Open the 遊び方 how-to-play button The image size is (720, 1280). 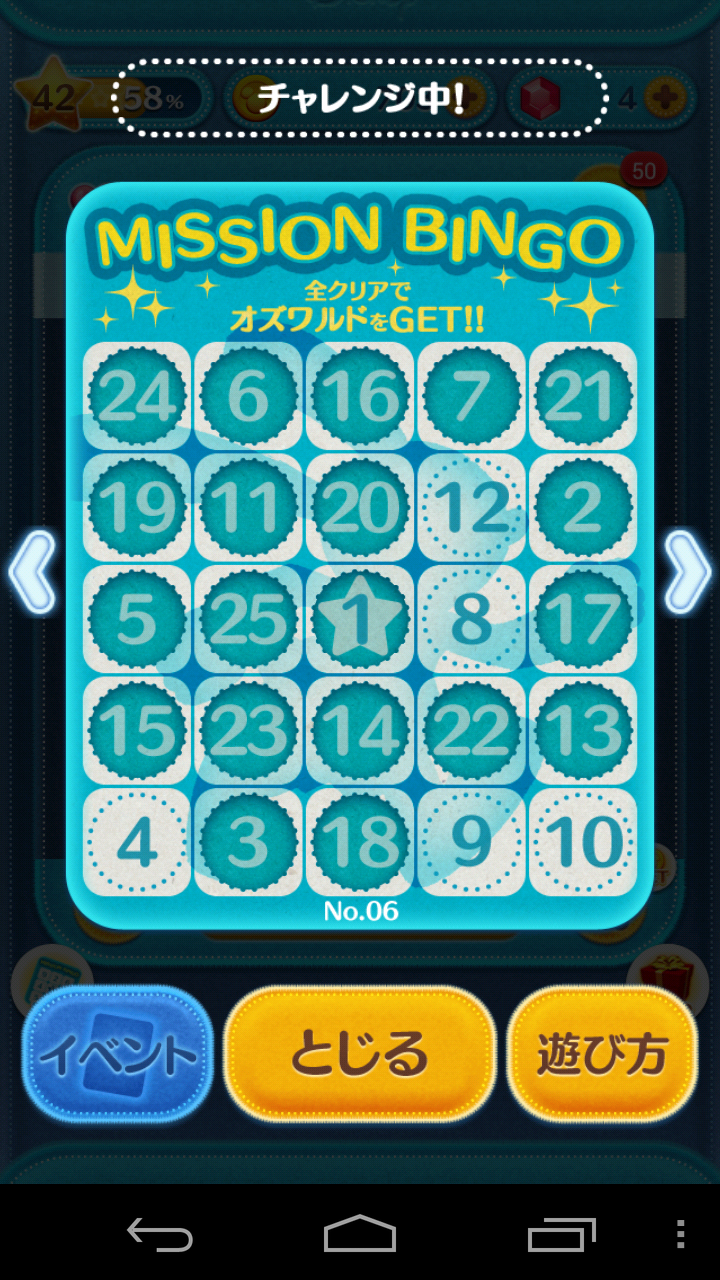[x=602, y=1054]
